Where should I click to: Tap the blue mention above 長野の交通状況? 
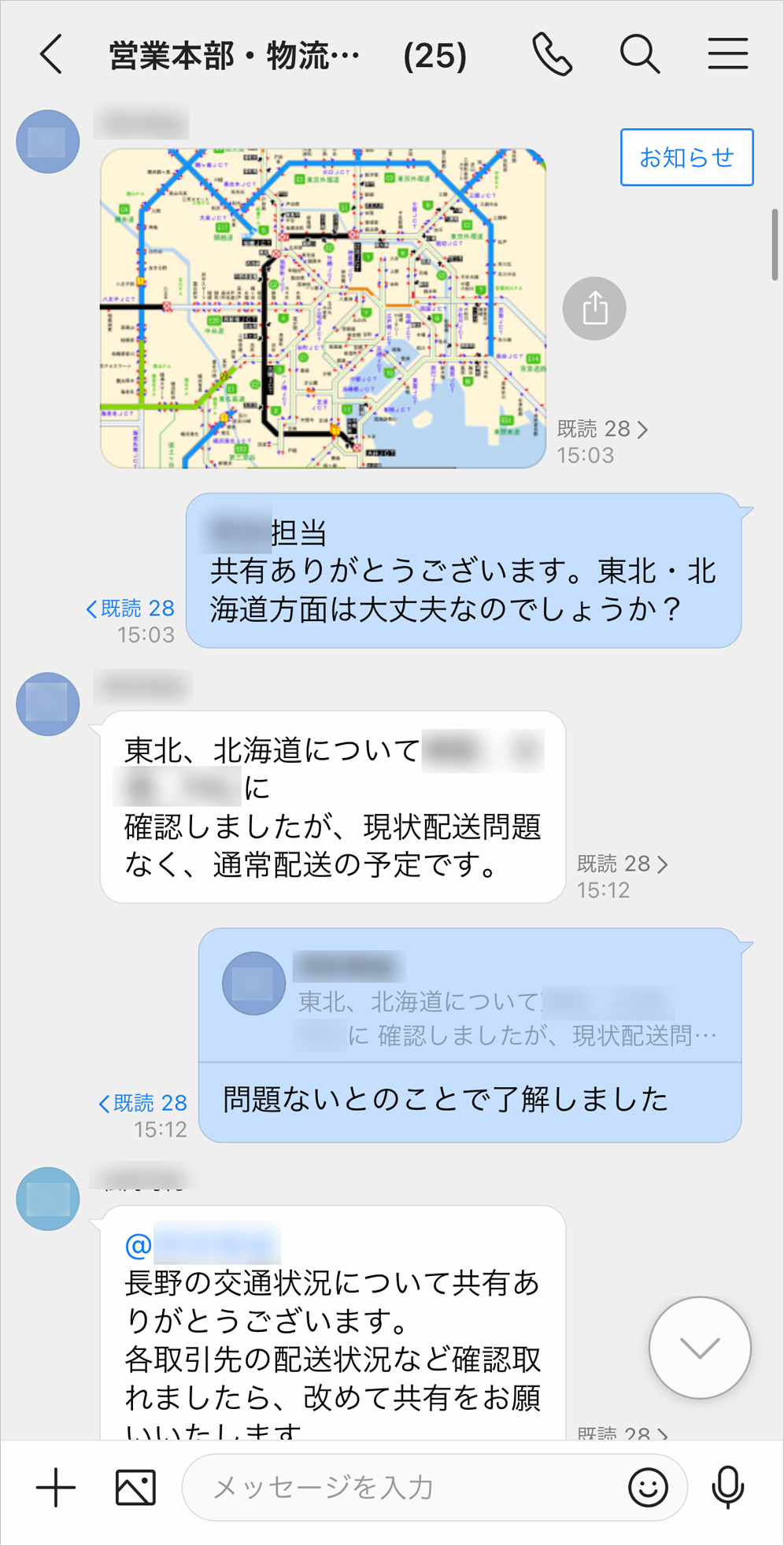(x=203, y=1245)
